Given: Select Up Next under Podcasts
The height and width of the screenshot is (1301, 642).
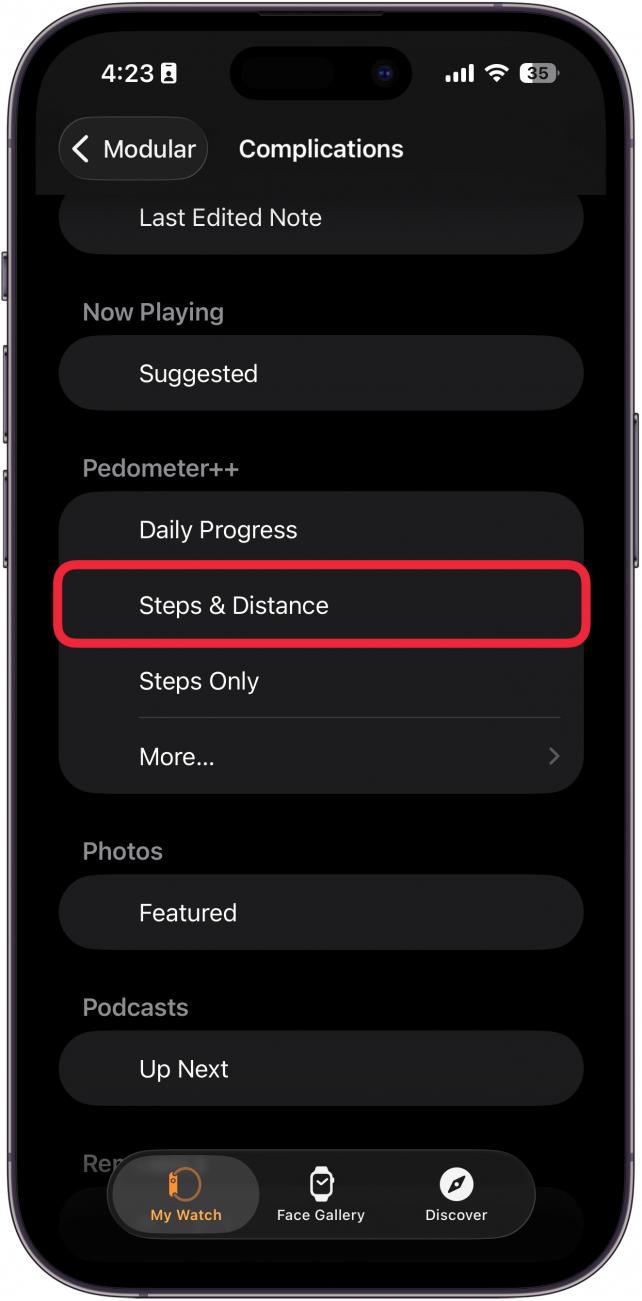Looking at the screenshot, I should 320,1069.
